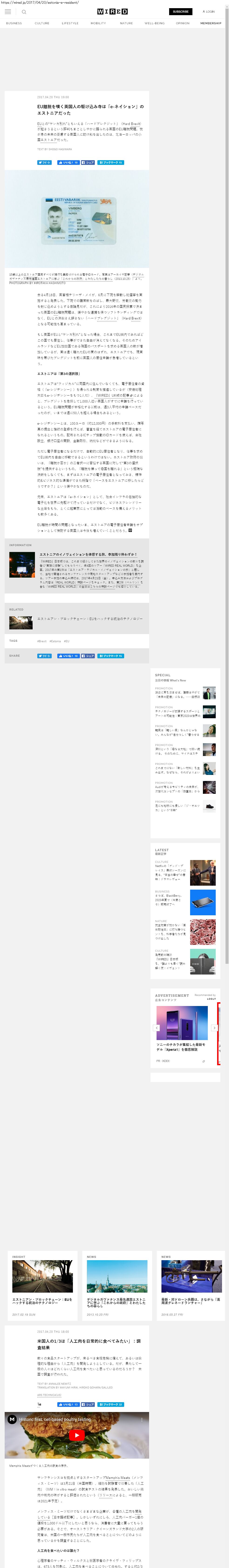Tap the #Estonia tag
This screenshot has width=229, height=1568.
[55, 641]
